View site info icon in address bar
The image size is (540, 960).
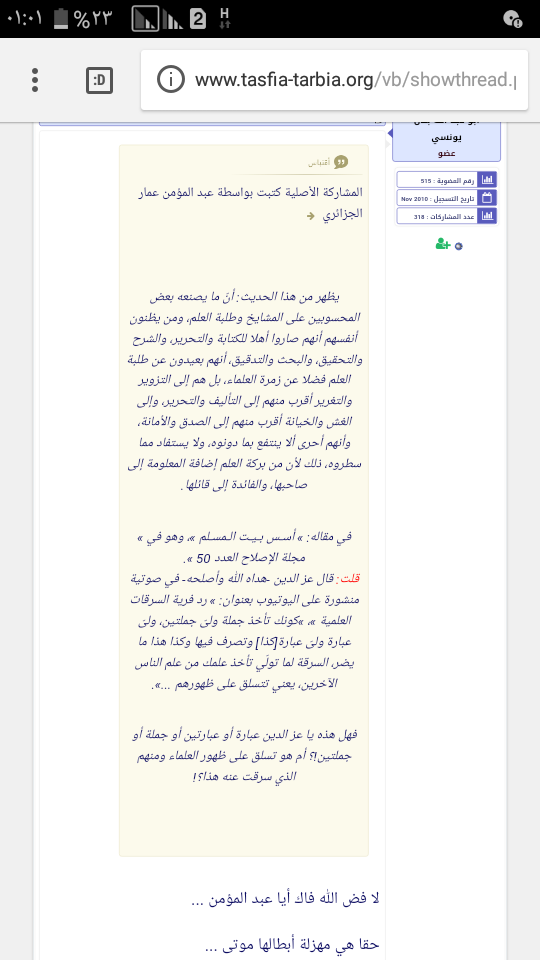click(170, 80)
